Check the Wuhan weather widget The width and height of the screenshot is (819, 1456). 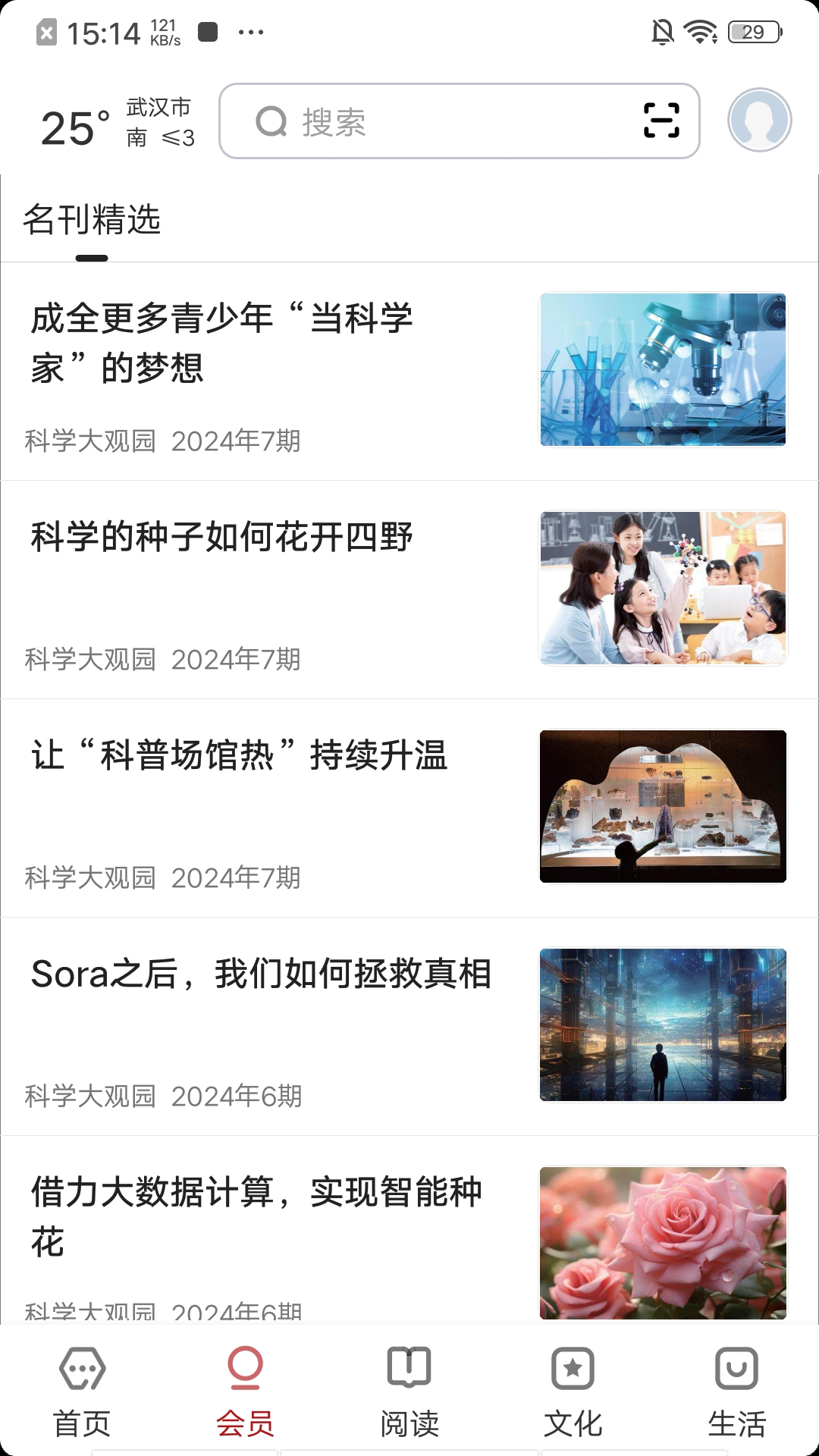coord(118,123)
